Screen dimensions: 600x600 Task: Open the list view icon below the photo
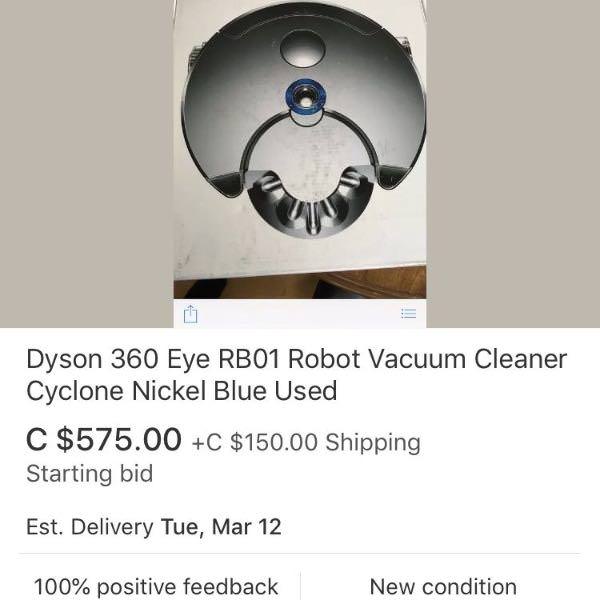click(x=408, y=314)
